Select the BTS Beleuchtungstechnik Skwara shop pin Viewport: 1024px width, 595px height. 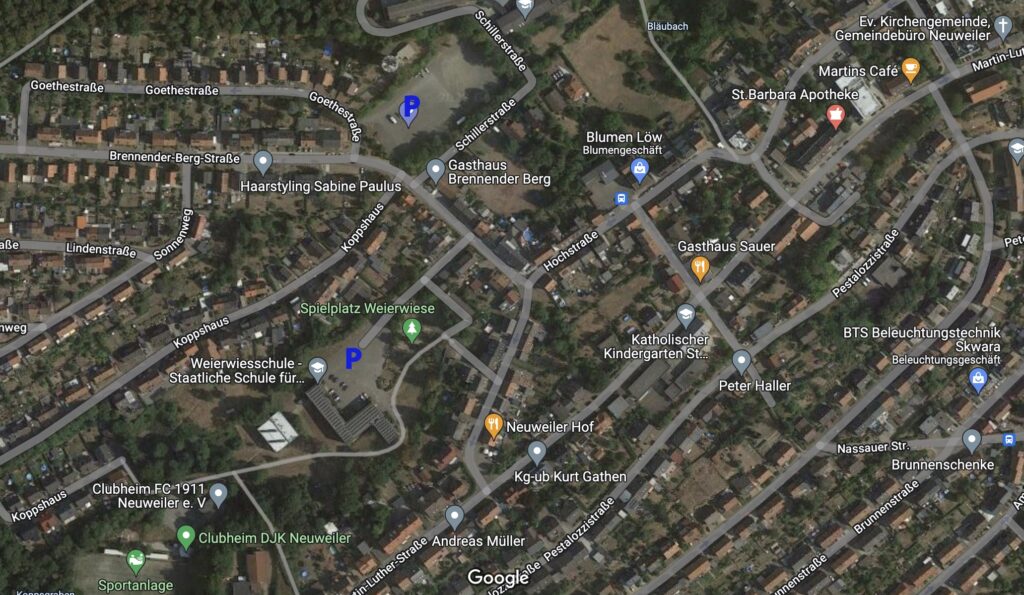pos(978,379)
